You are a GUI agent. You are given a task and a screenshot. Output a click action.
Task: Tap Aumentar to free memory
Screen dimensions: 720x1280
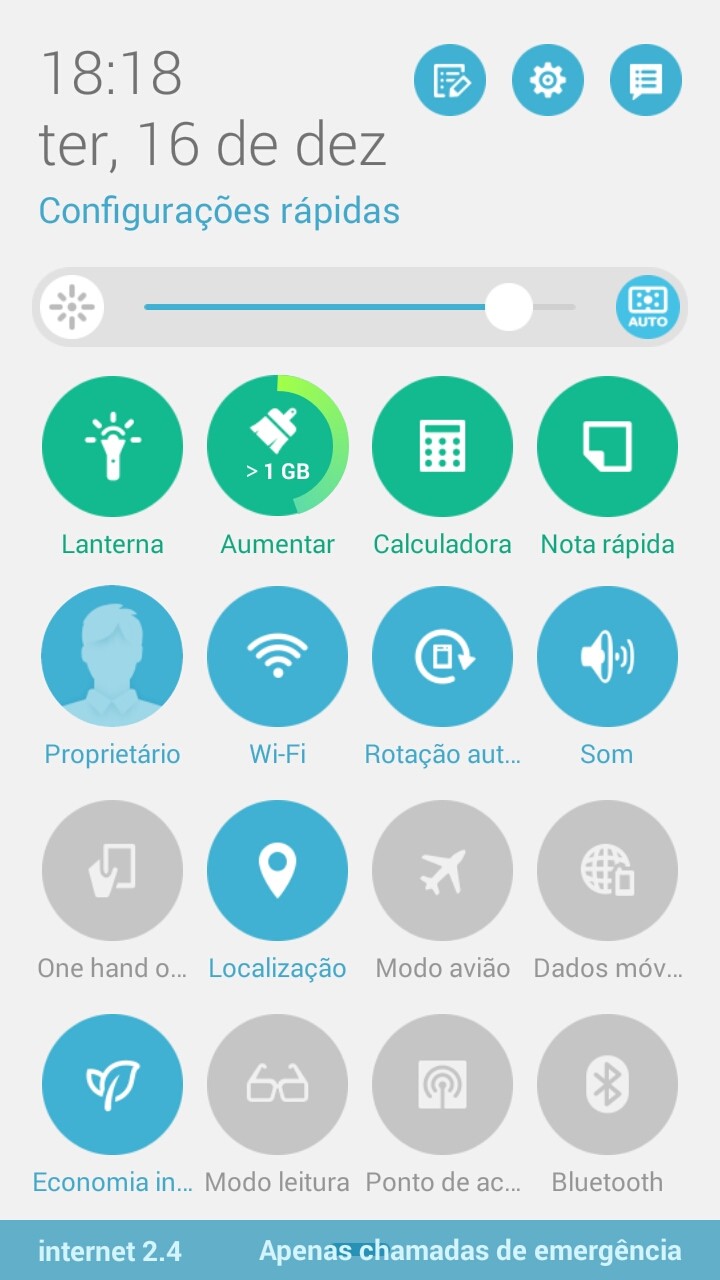point(277,446)
